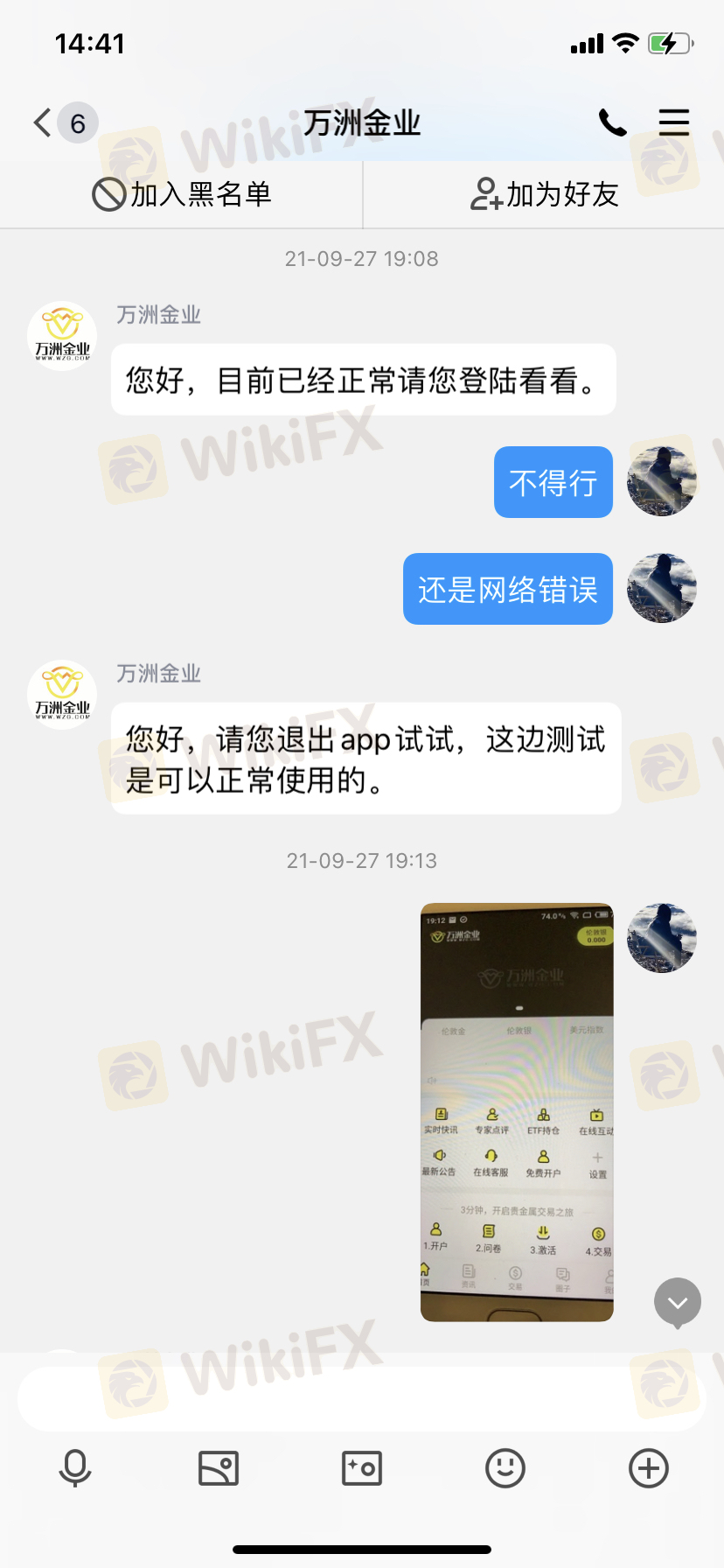Pick an image from the gallery
The image size is (724, 1568).
click(219, 1468)
